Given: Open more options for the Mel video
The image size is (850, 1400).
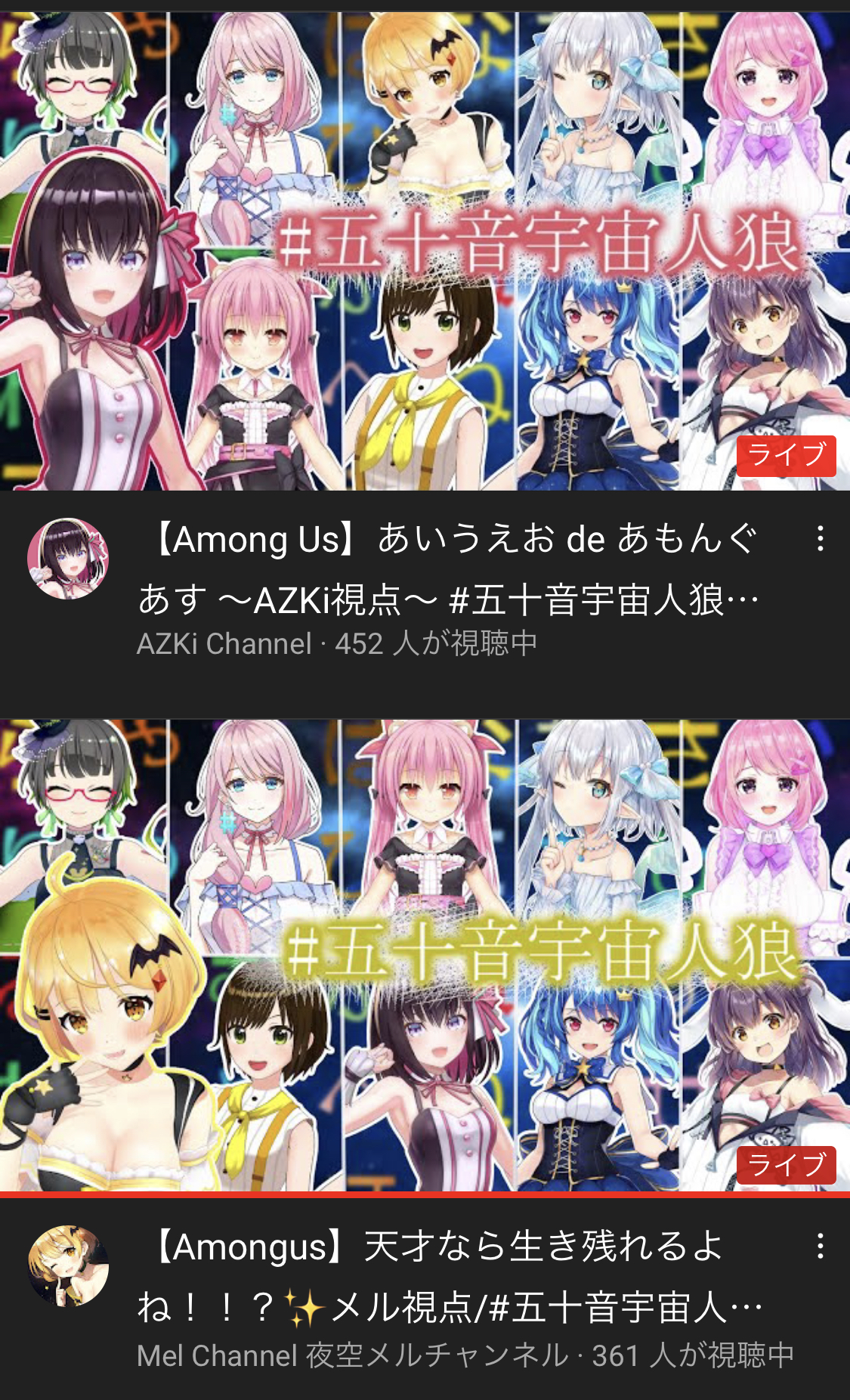Looking at the screenshot, I should click(820, 1246).
